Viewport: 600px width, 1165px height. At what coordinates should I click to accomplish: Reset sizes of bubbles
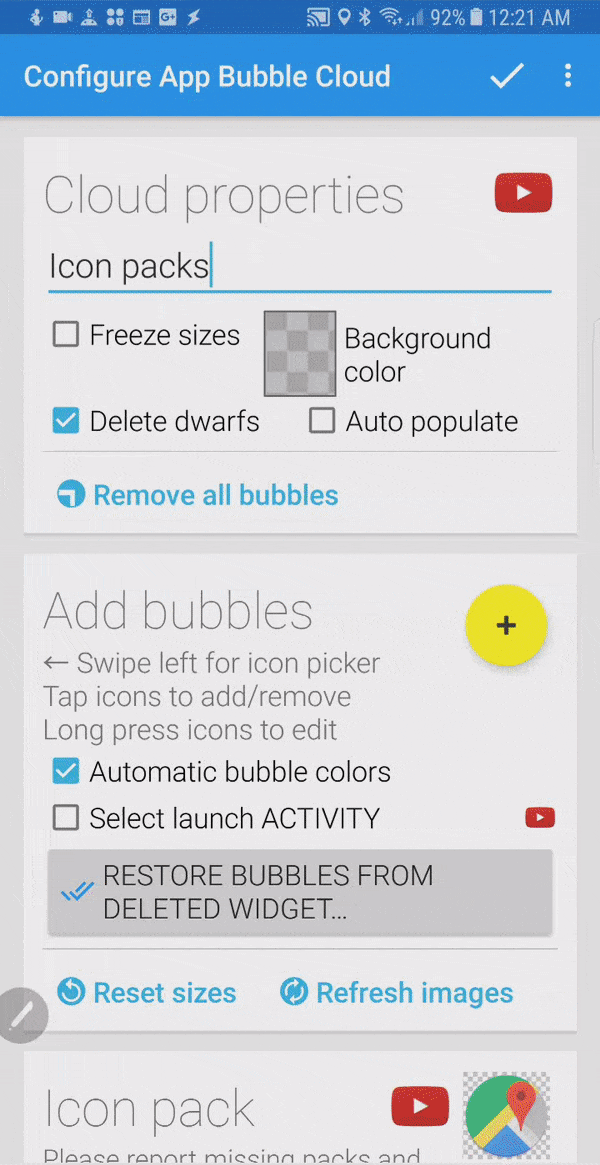(x=148, y=992)
